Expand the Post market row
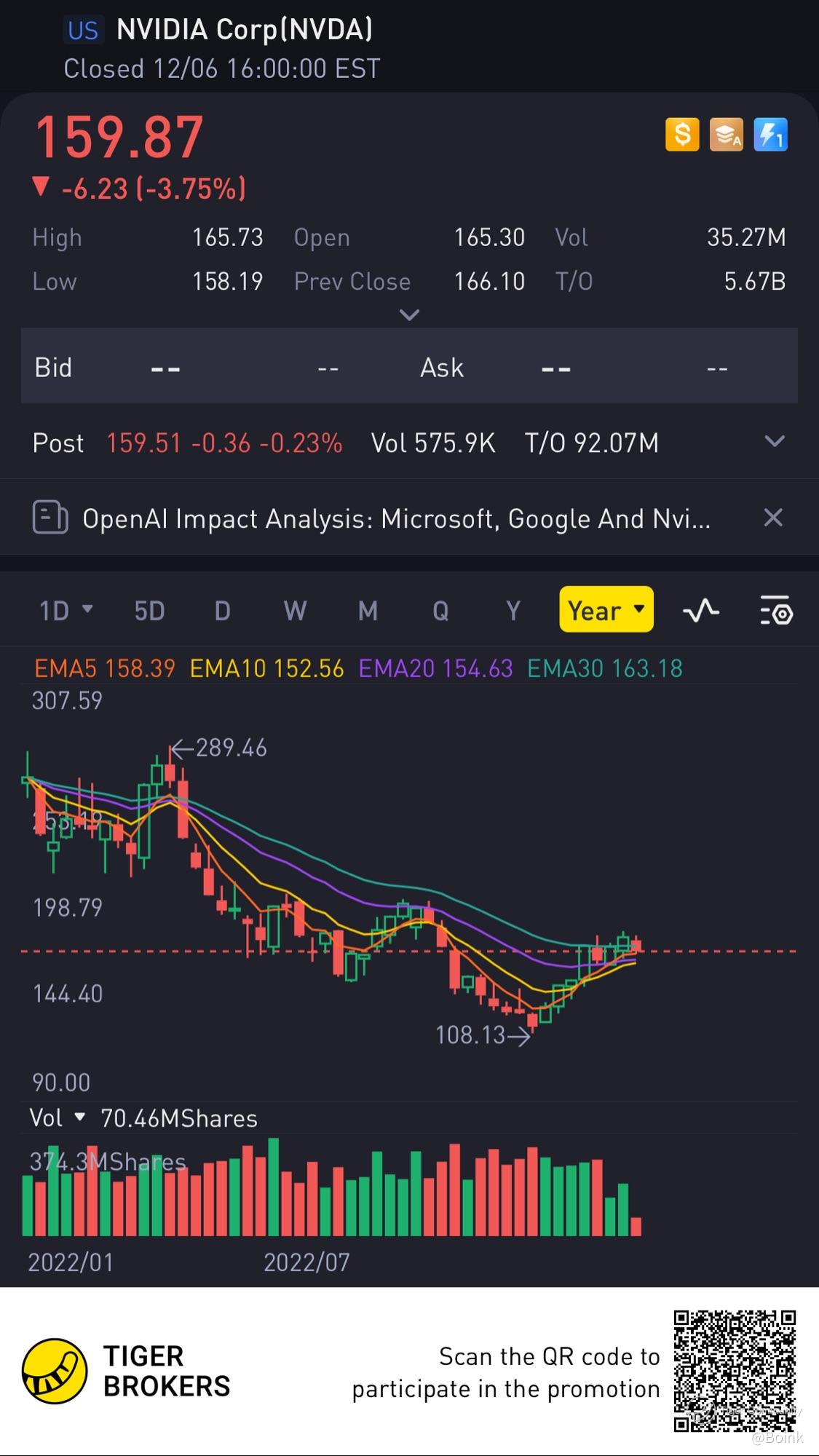The width and height of the screenshot is (819, 1456). point(775,442)
